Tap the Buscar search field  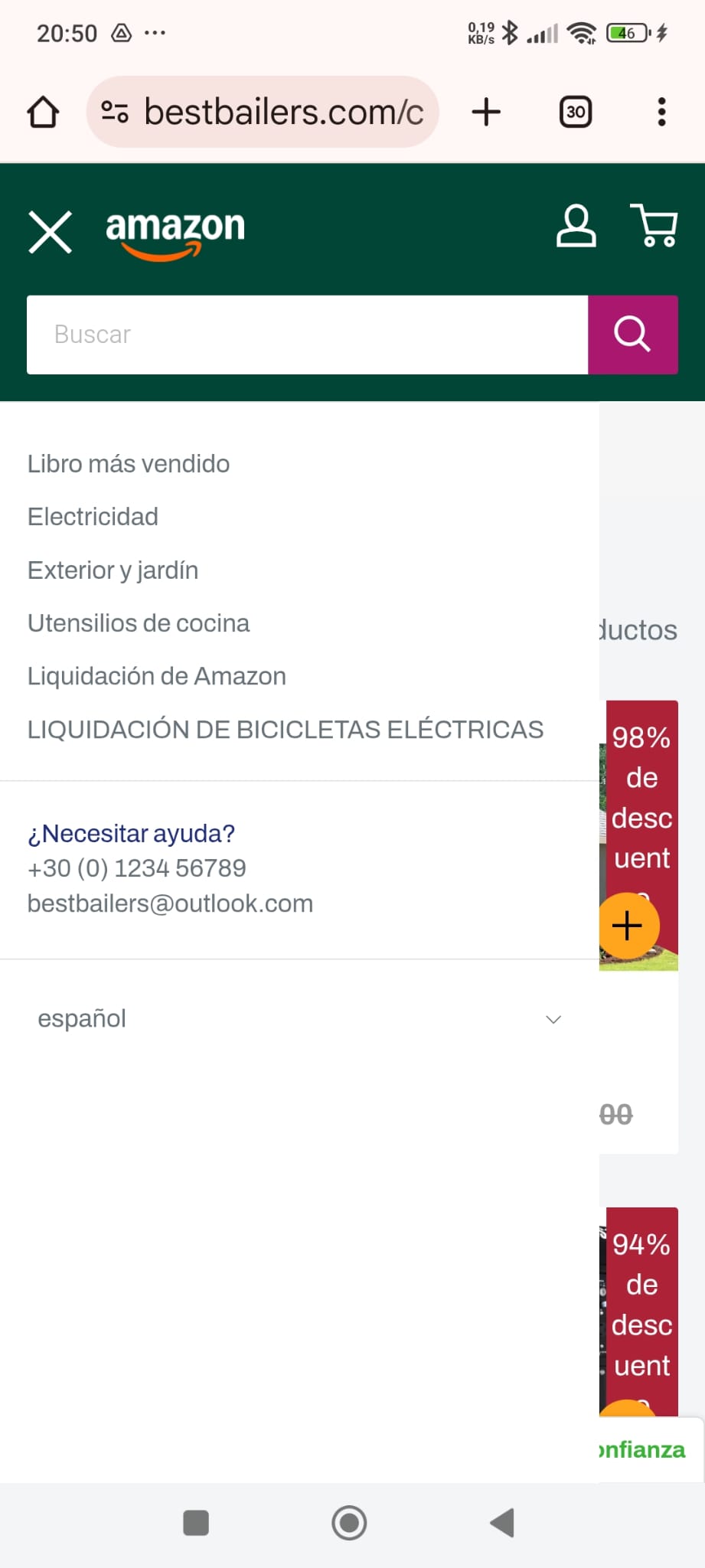pos(306,335)
